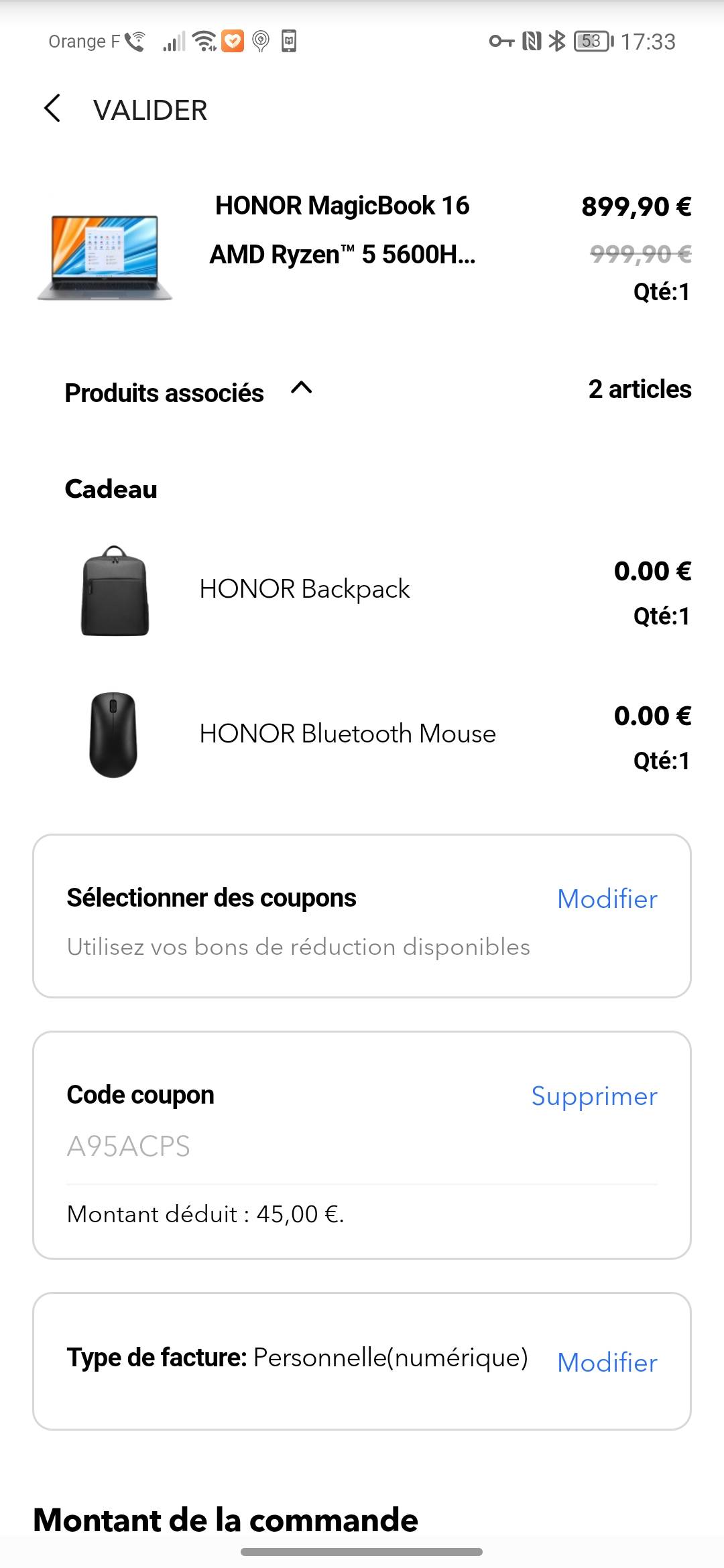Image resolution: width=724 pixels, height=1568 pixels.
Task: Tap the Code coupon field A95ACPS
Action: pos(129,1146)
